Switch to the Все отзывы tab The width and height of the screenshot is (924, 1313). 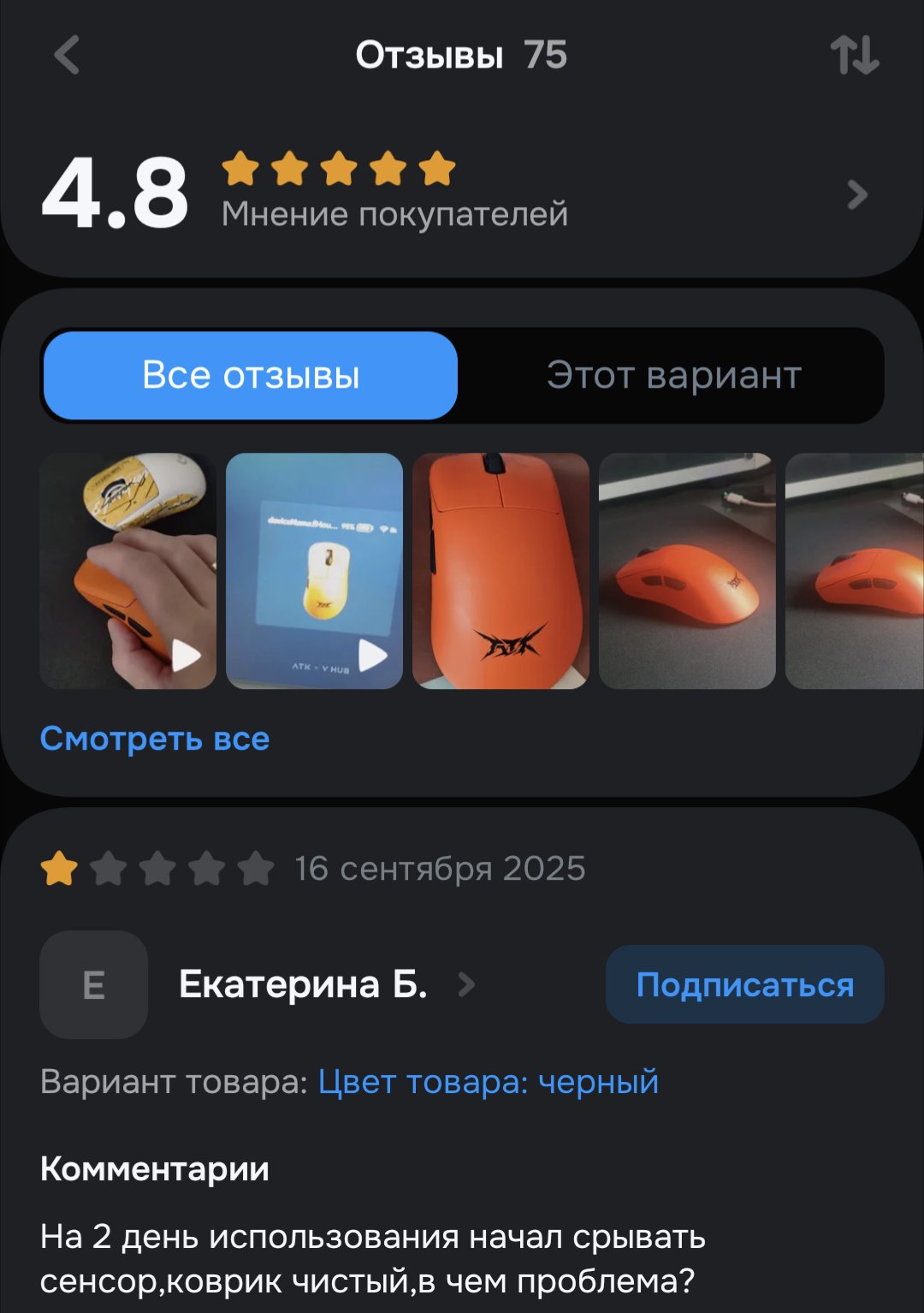tap(251, 376)
